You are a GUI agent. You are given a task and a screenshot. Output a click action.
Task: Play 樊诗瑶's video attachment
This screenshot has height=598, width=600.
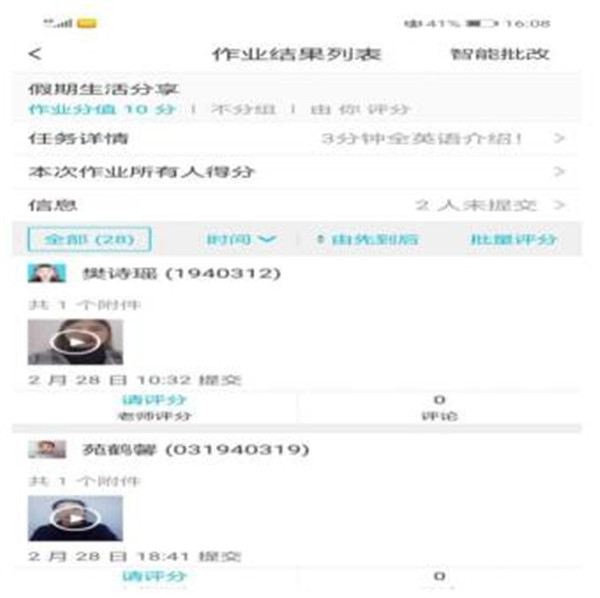pyautogui.click(x=76, y=343)
